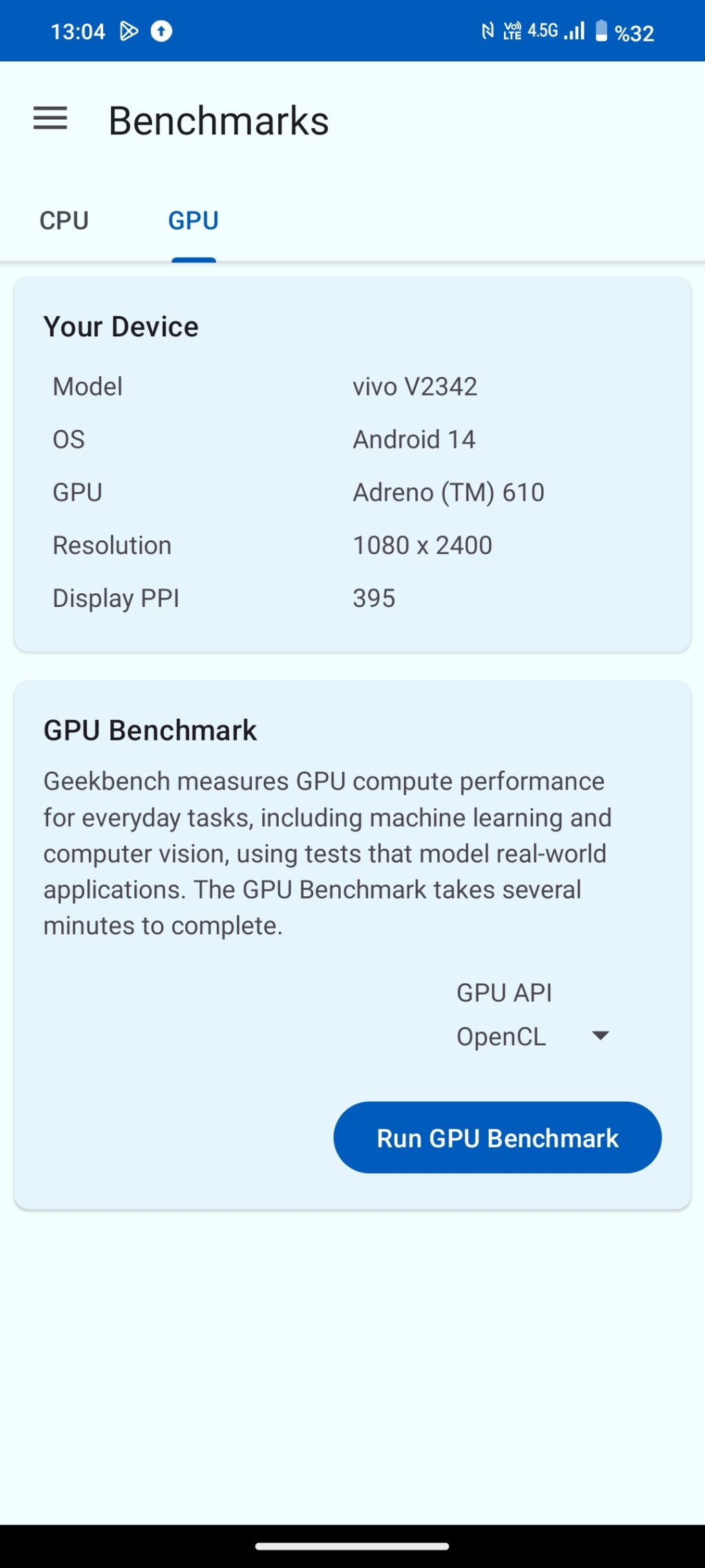Viewport: 705px width, 1568px height.
Task: Open the hamburger navigation menu
Action: tap(50, 119)
